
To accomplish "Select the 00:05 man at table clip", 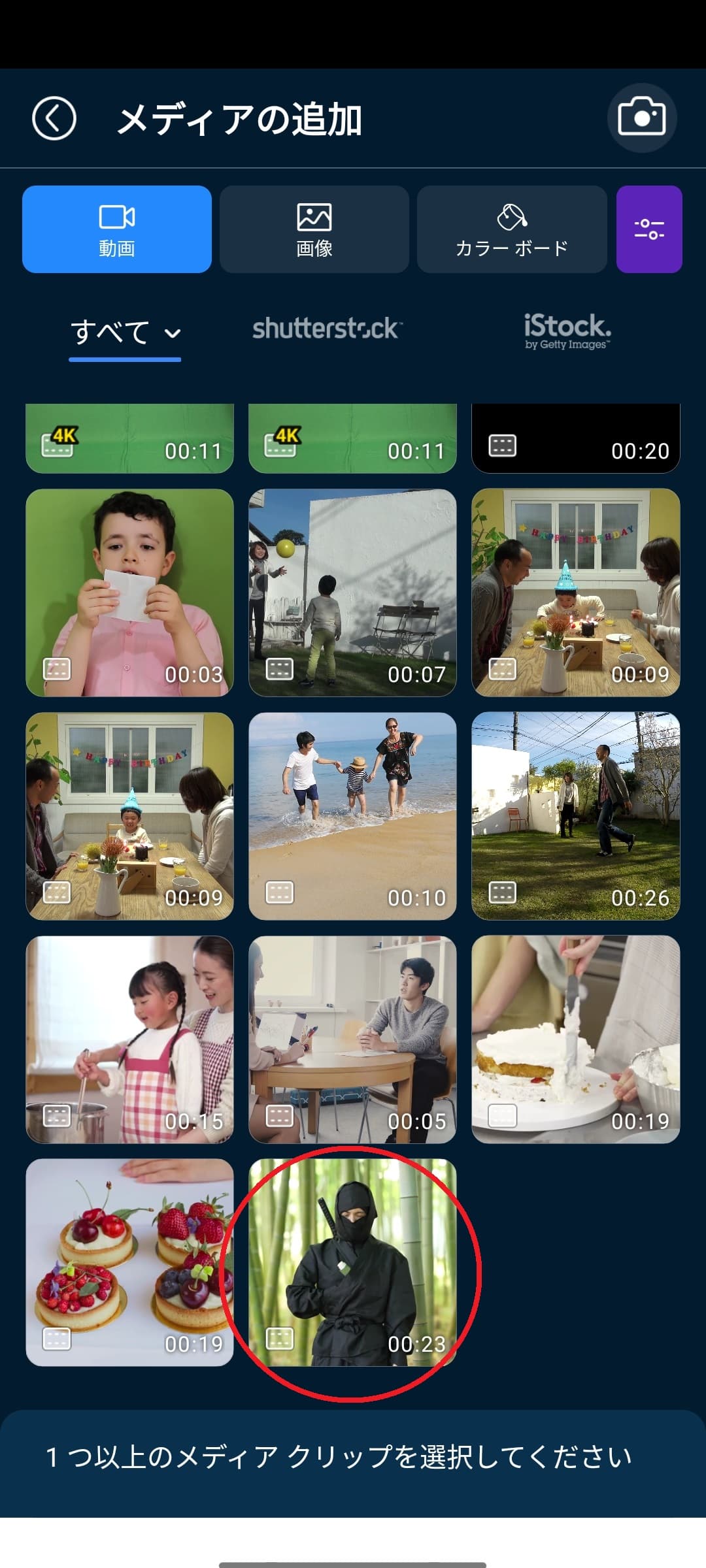I will [x=352, y=1039].
